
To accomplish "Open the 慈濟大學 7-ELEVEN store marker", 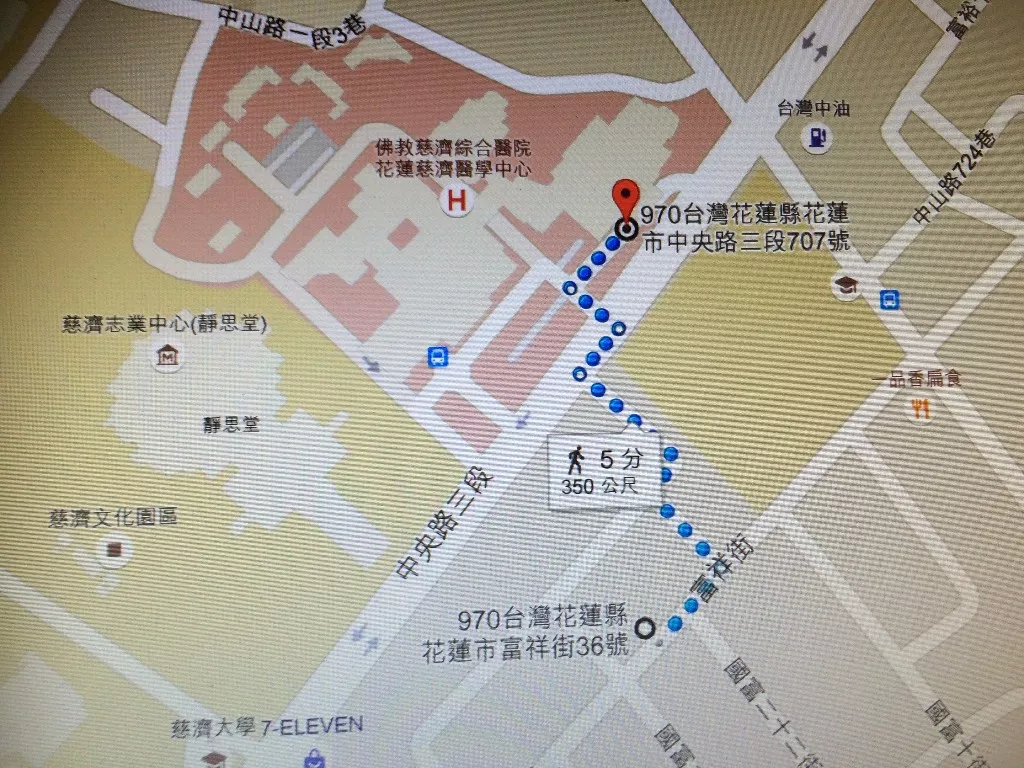I will click(x=212, y=757).
